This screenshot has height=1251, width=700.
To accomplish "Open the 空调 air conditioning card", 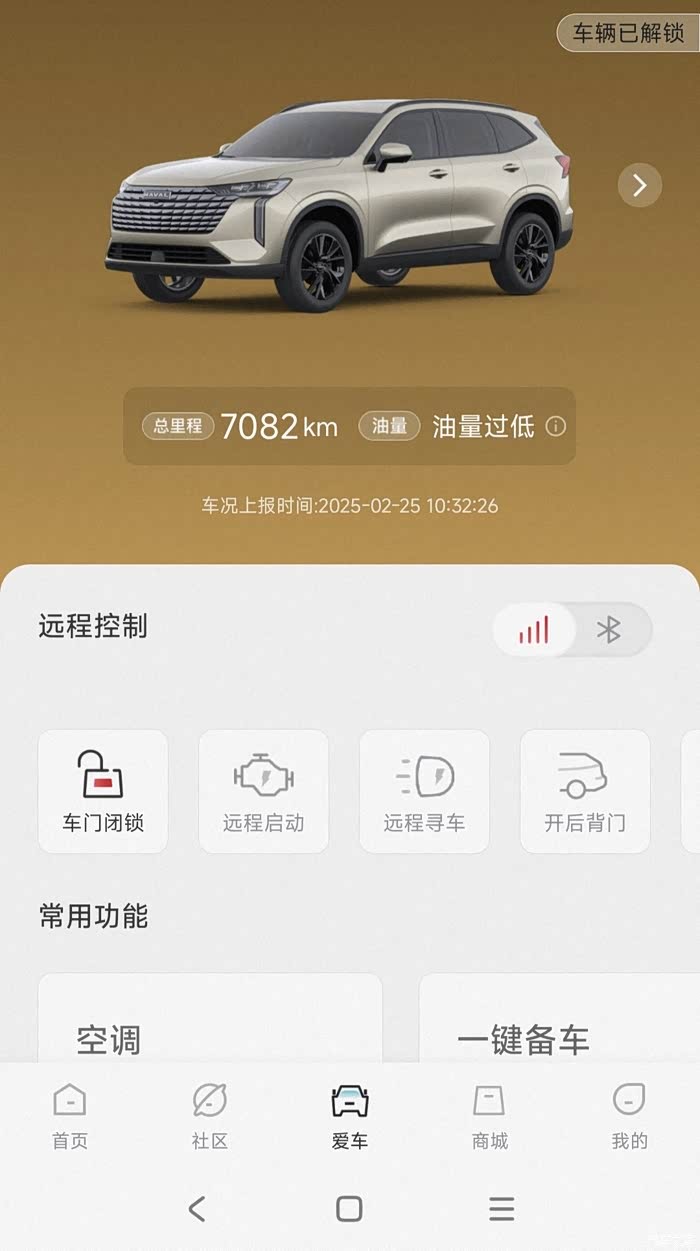I will (x=210, y=1018).
